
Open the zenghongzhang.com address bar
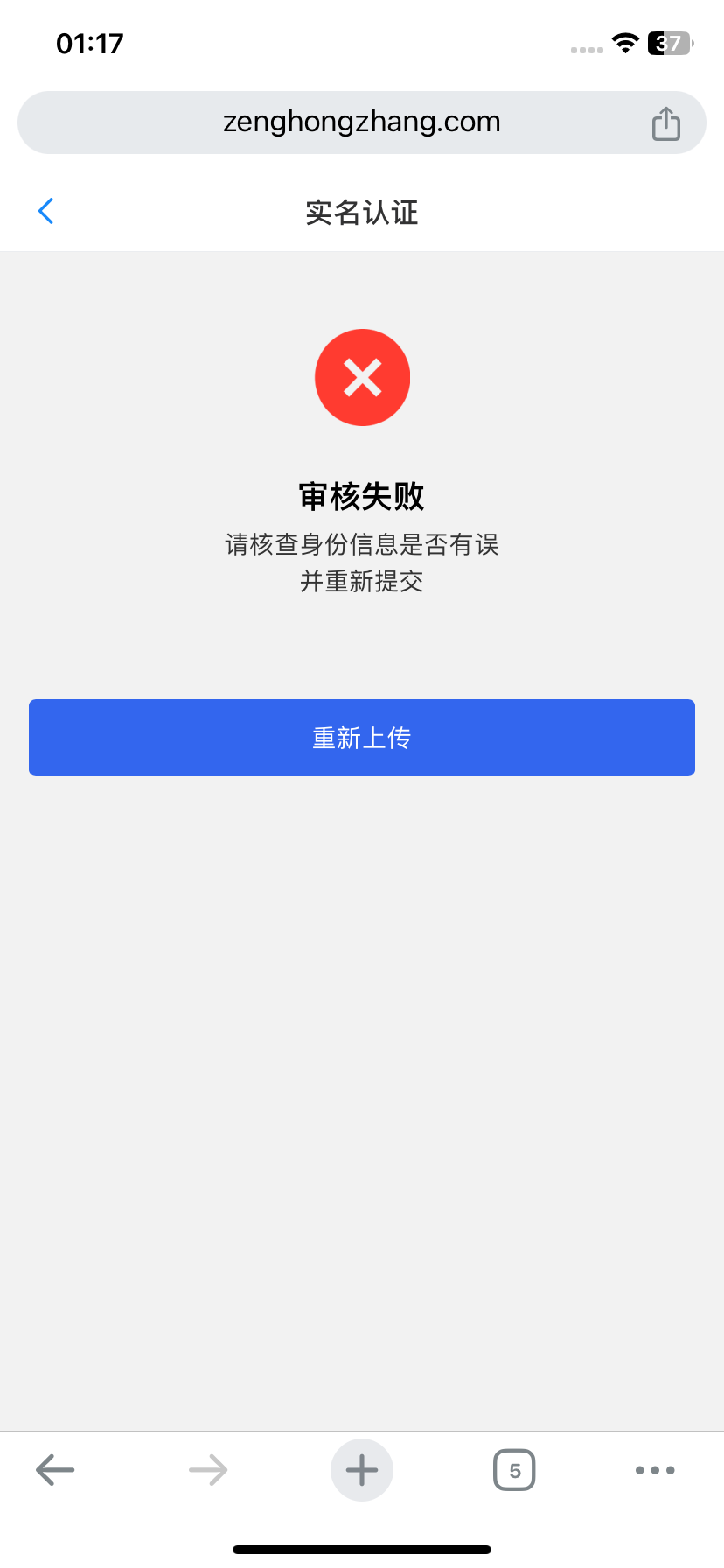coord(361,122)
